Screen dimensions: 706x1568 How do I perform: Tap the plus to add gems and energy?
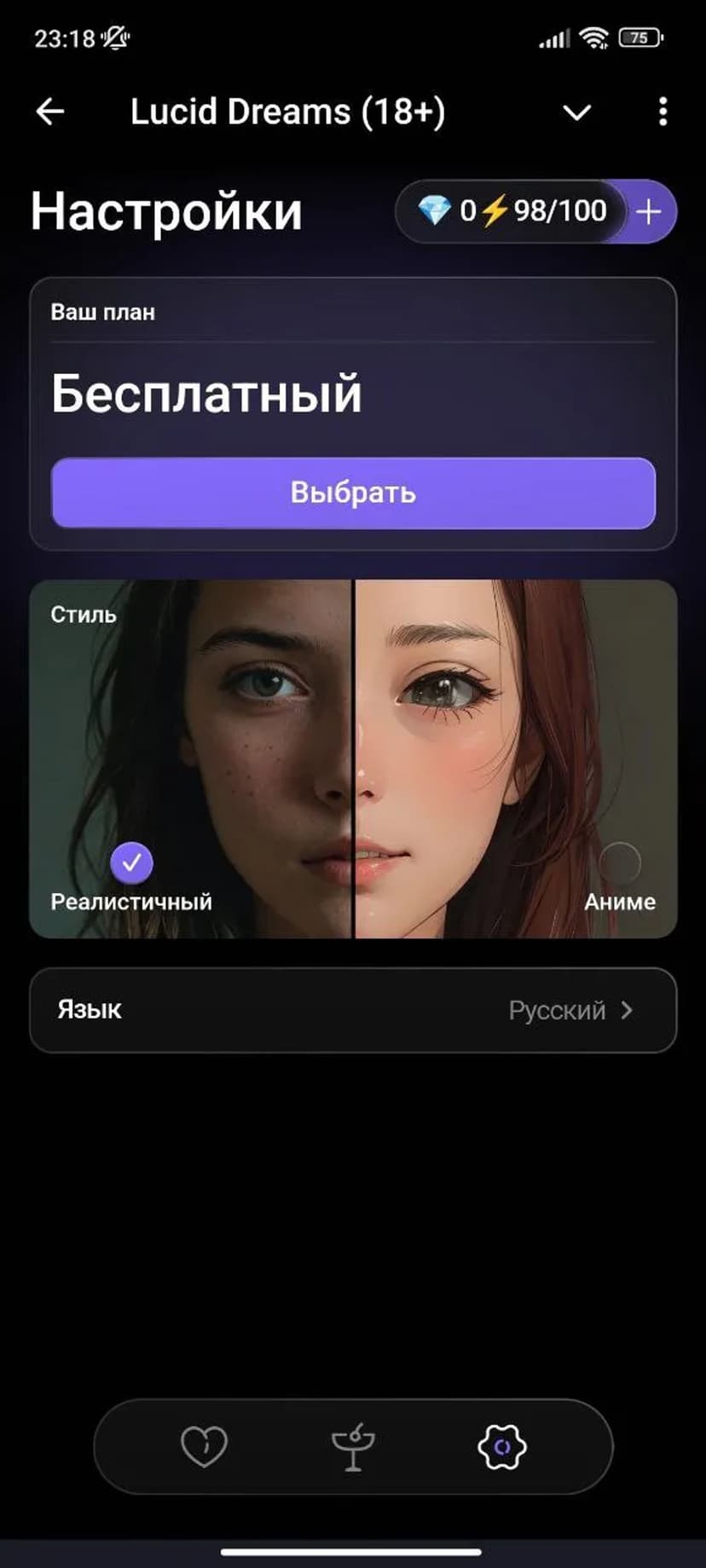[649, 211]
